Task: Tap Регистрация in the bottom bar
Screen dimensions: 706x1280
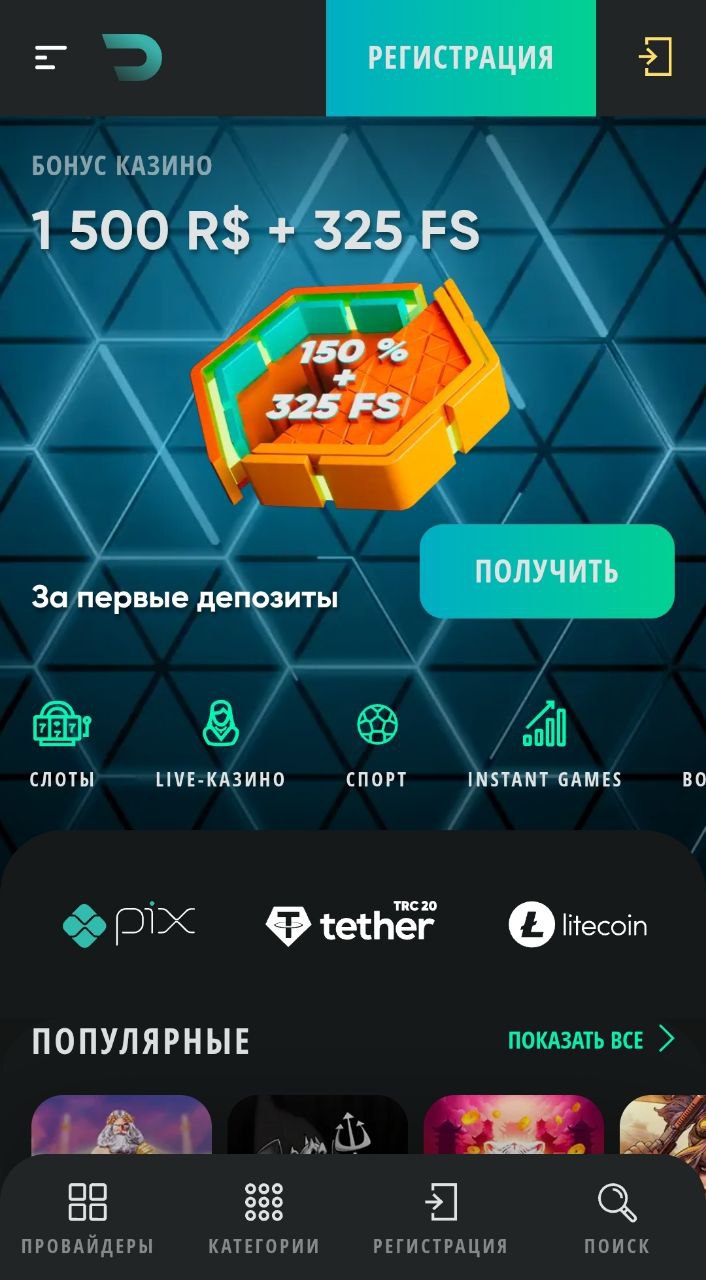Action: point(440,1217)
